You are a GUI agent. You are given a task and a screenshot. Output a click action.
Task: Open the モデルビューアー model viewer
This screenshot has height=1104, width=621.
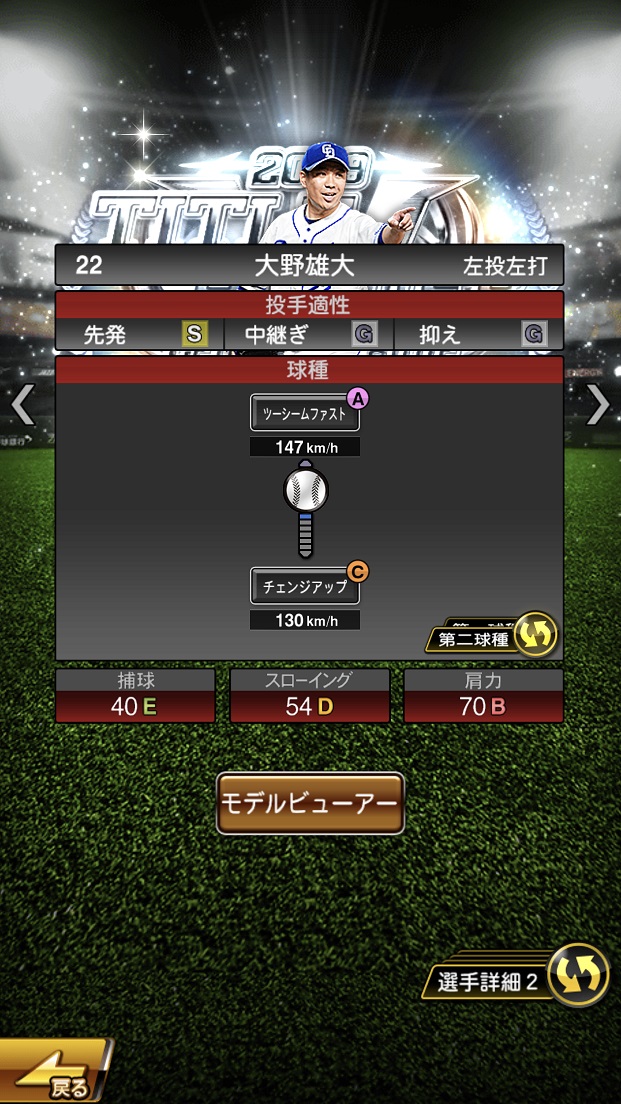click(310, 803)
